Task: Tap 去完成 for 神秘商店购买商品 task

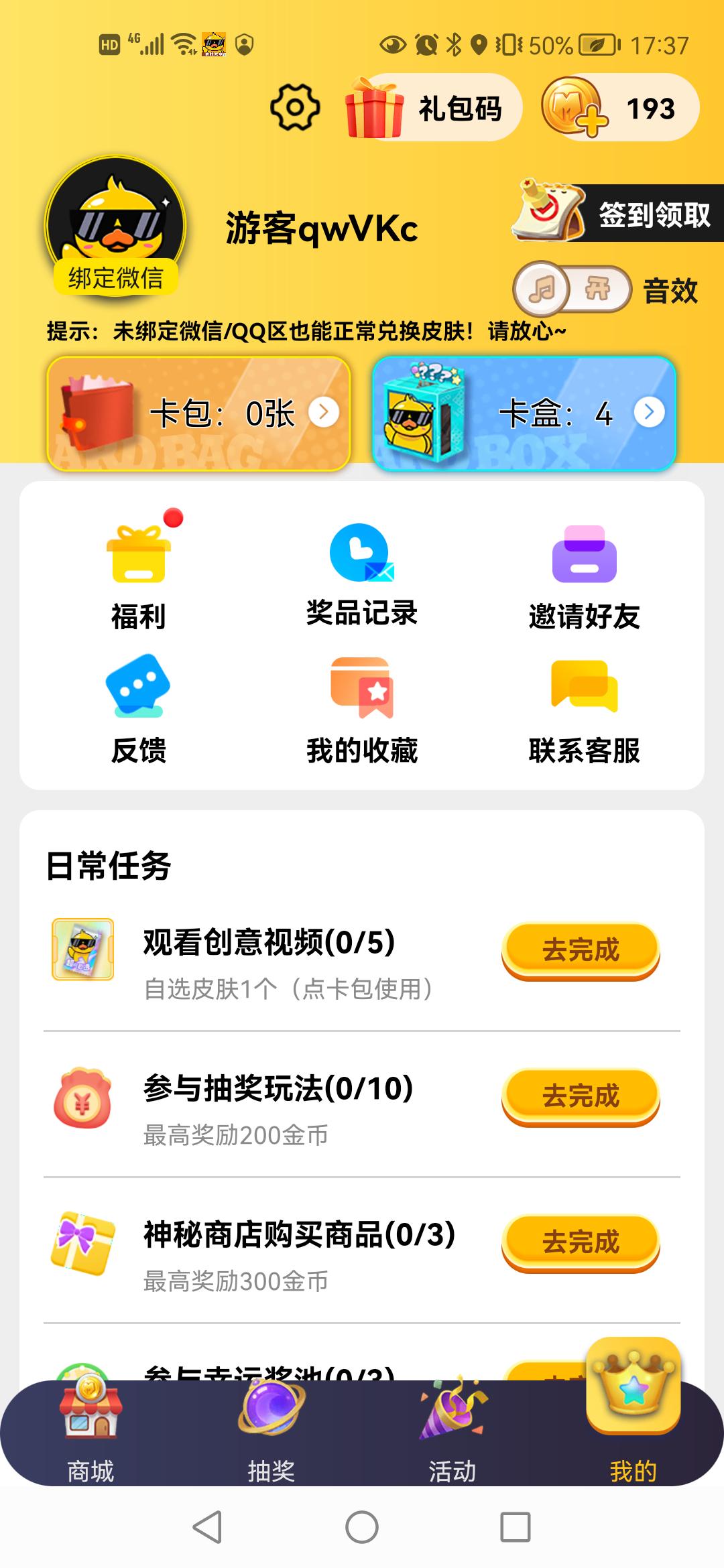Action: (x=581, y=1242)
